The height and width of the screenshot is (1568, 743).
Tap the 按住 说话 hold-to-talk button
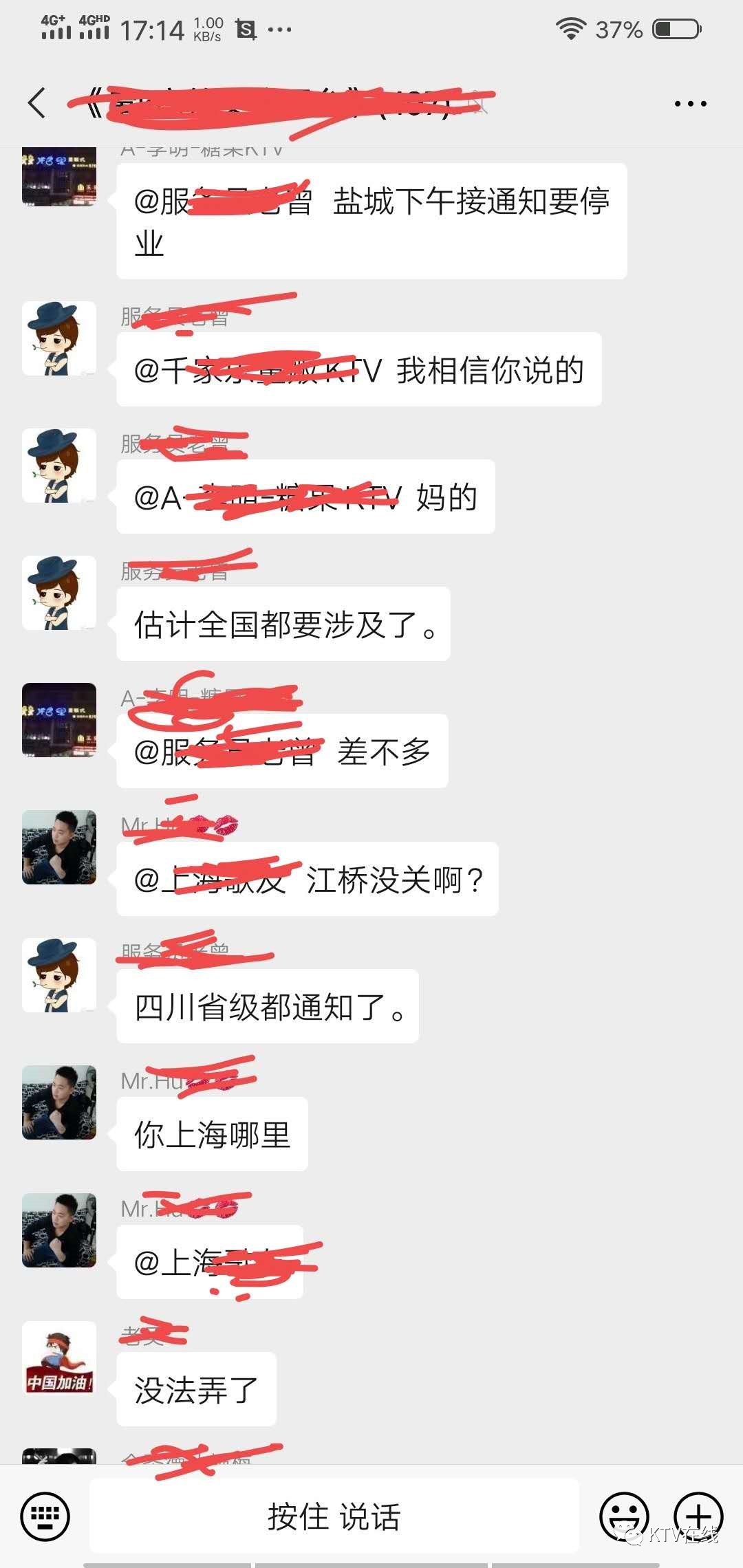point(334,1516)
